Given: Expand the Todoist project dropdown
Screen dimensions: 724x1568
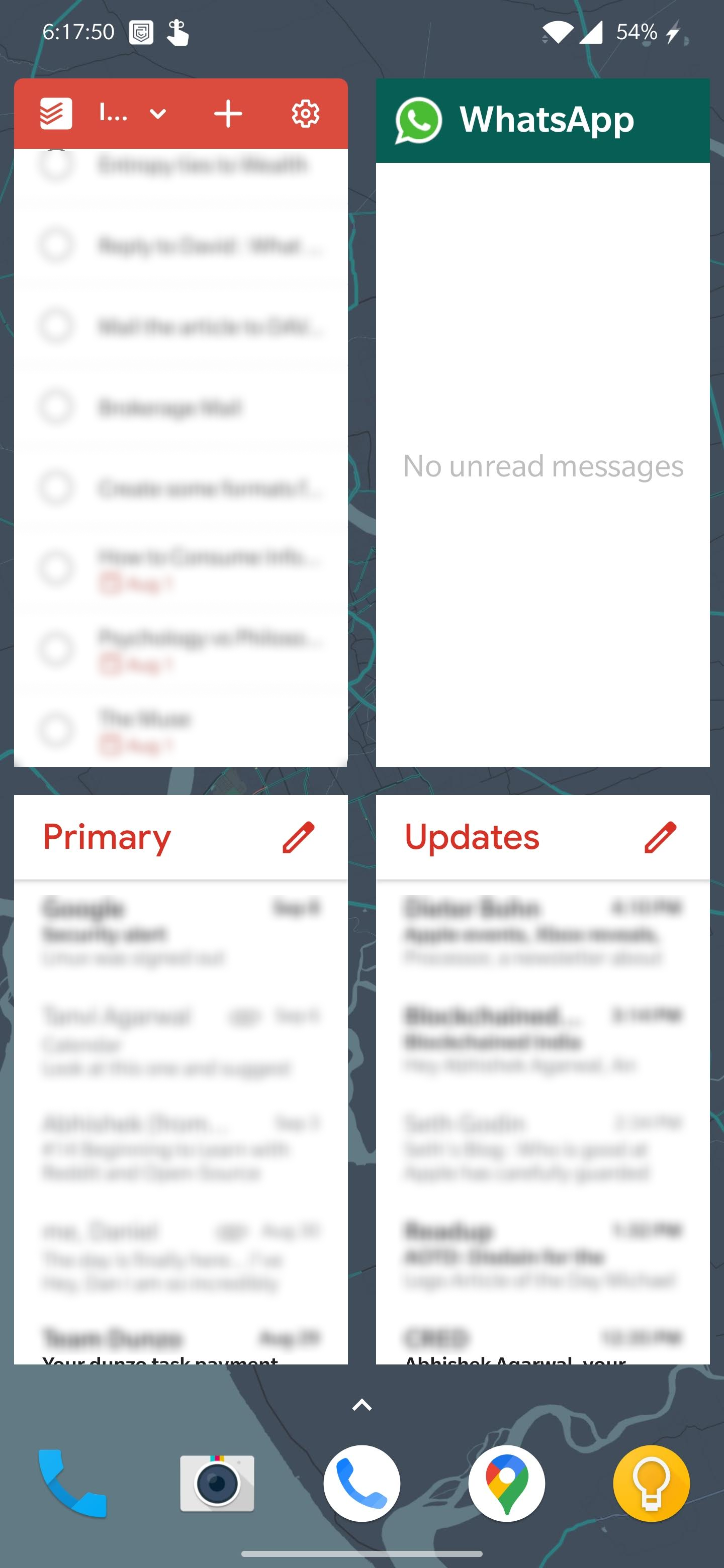Looking at the screenshot, I should [158, 114].
